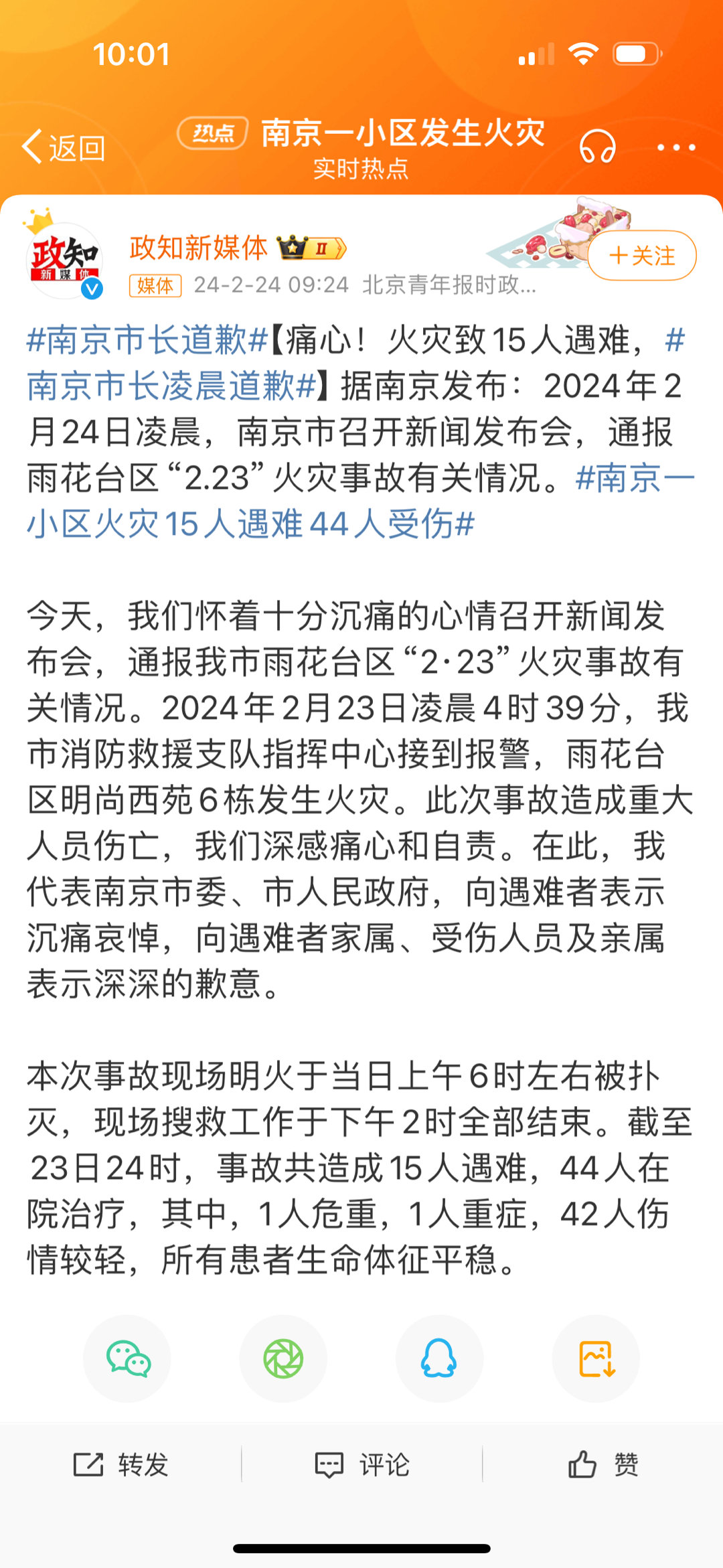723x1568 pixels.
Task: Tap the headphone listen icon
Action: tap(597, 147)
